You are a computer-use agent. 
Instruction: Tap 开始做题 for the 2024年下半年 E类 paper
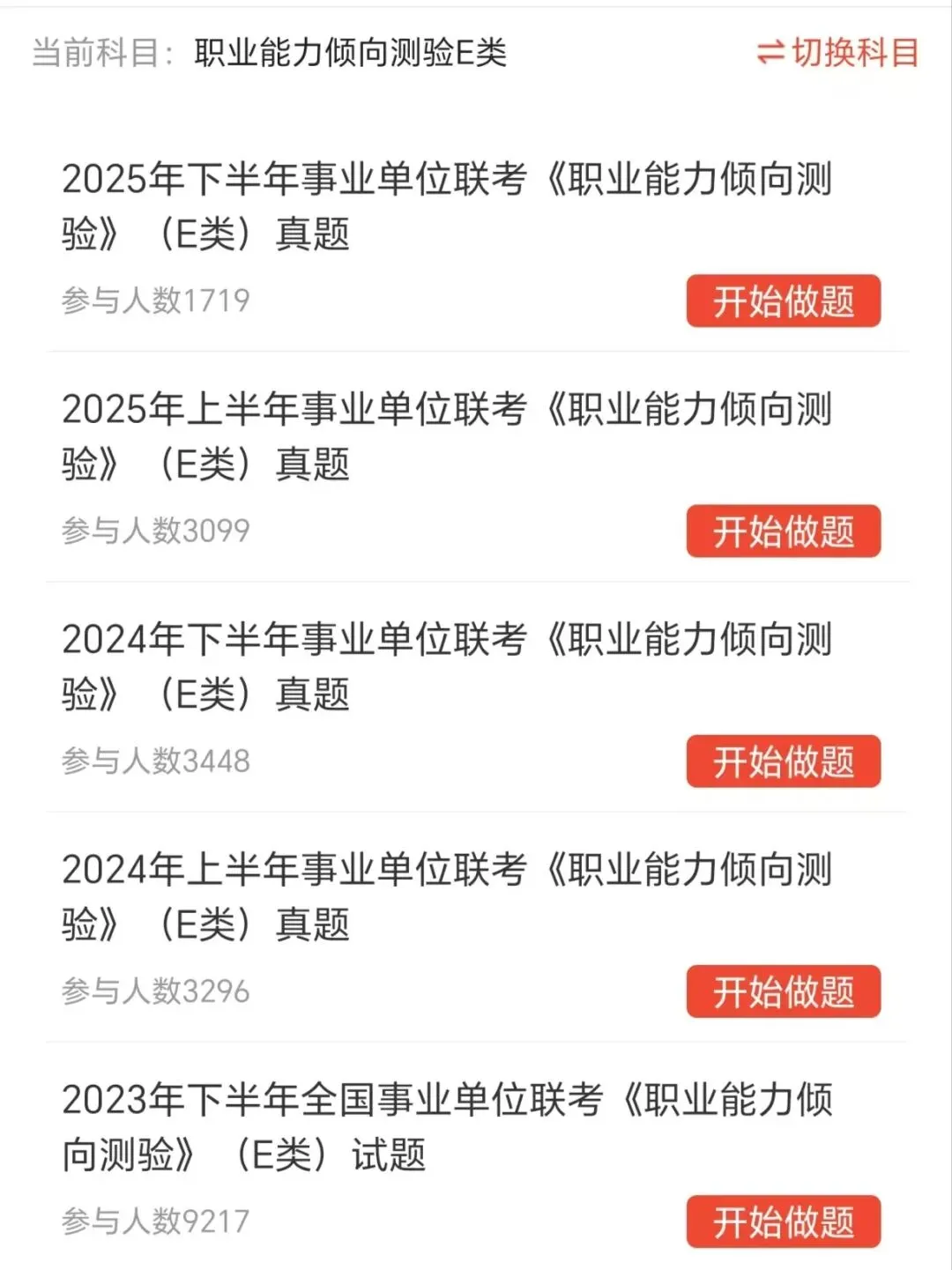783,761
